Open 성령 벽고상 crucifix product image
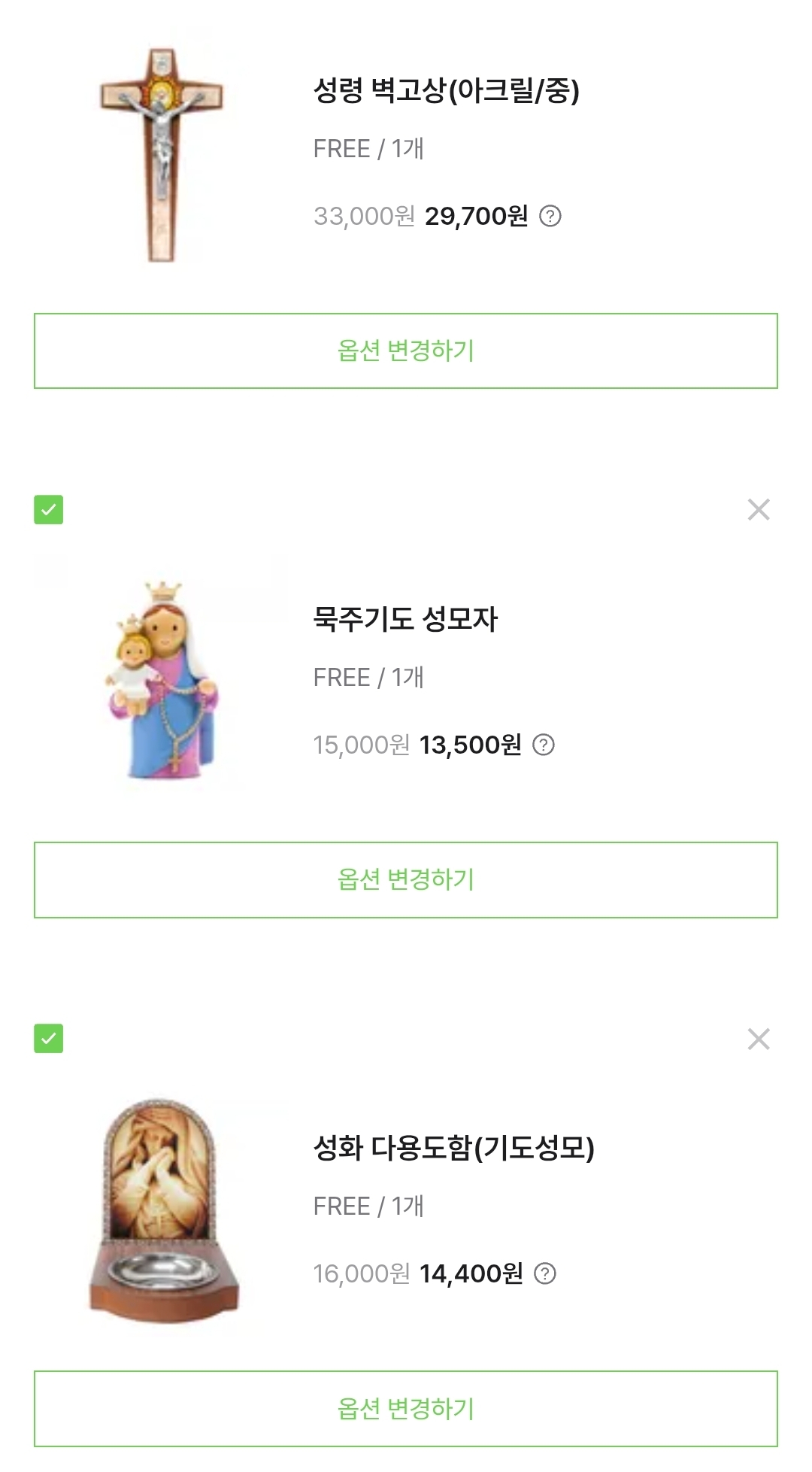812x1472 pixels. coord(162,154)
